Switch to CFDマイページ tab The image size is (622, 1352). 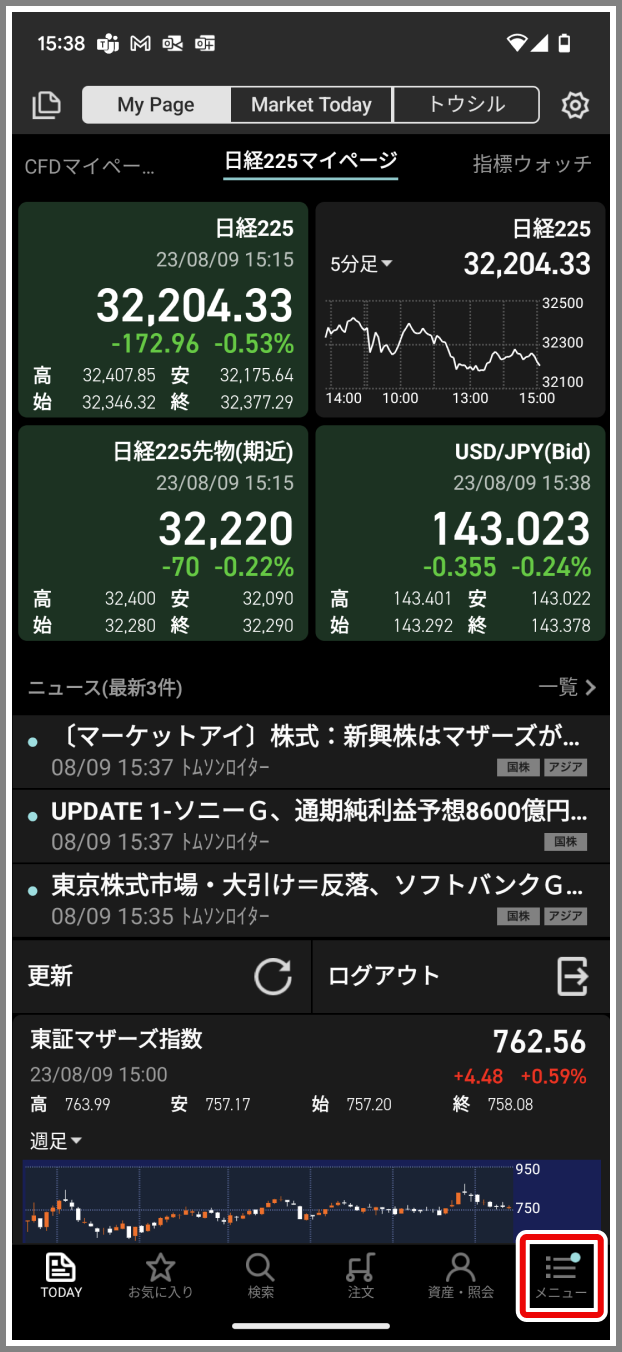point(90,166)
